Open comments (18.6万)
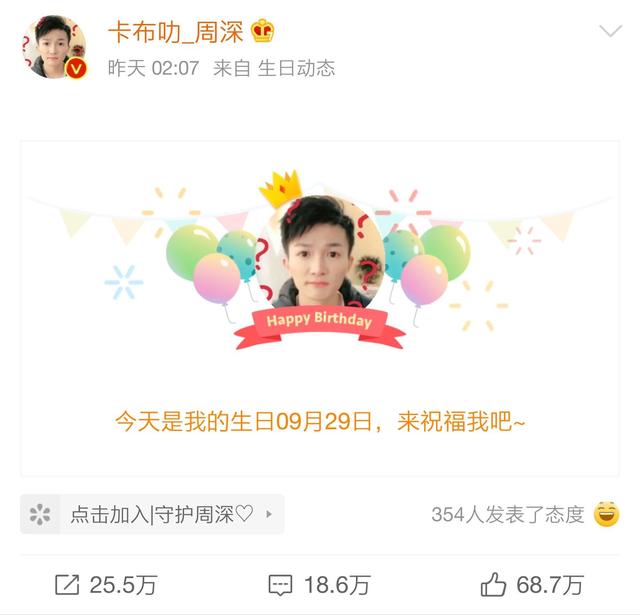 [320, 585]
